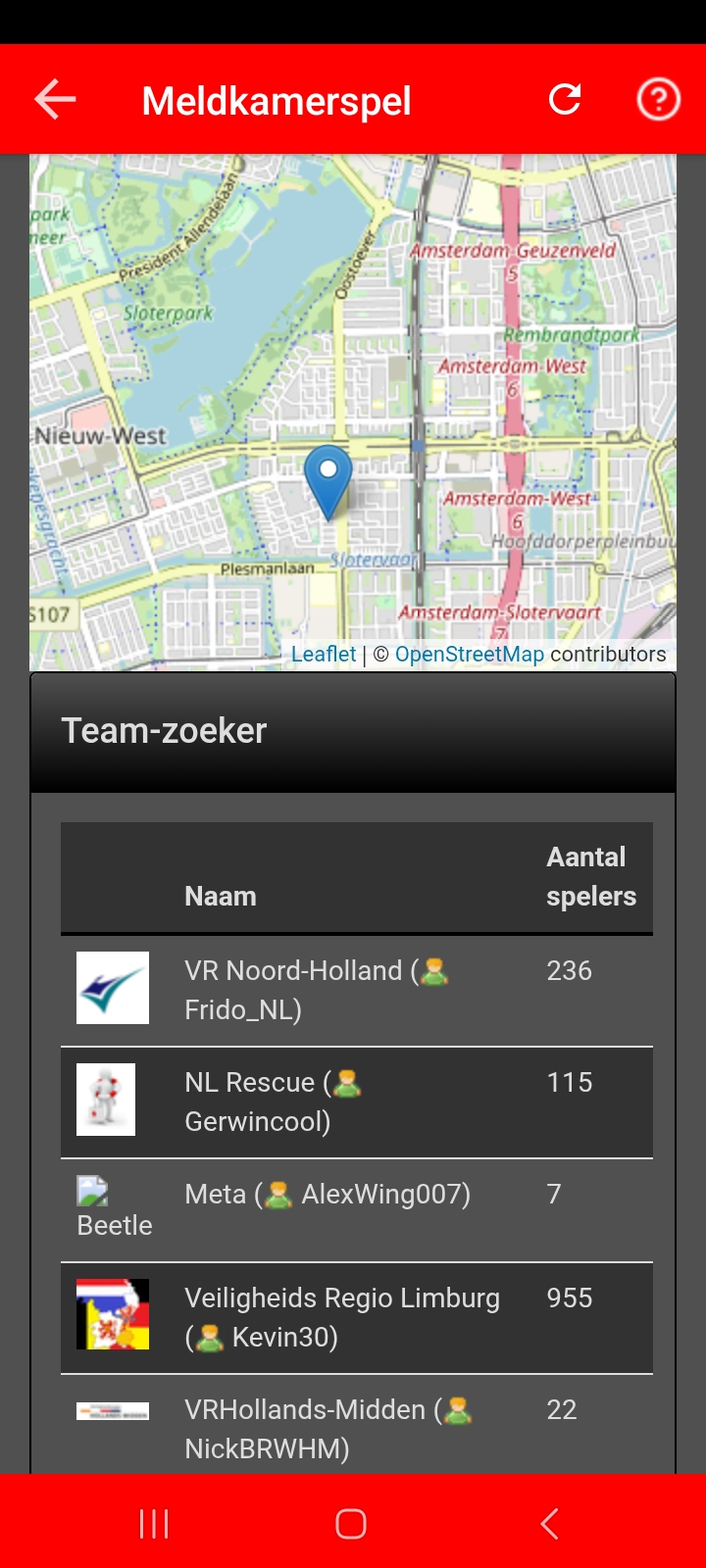This screenshot has width=706, height=1568.
Task: Open the Leaflet link
Action: (x=324, y=655)
